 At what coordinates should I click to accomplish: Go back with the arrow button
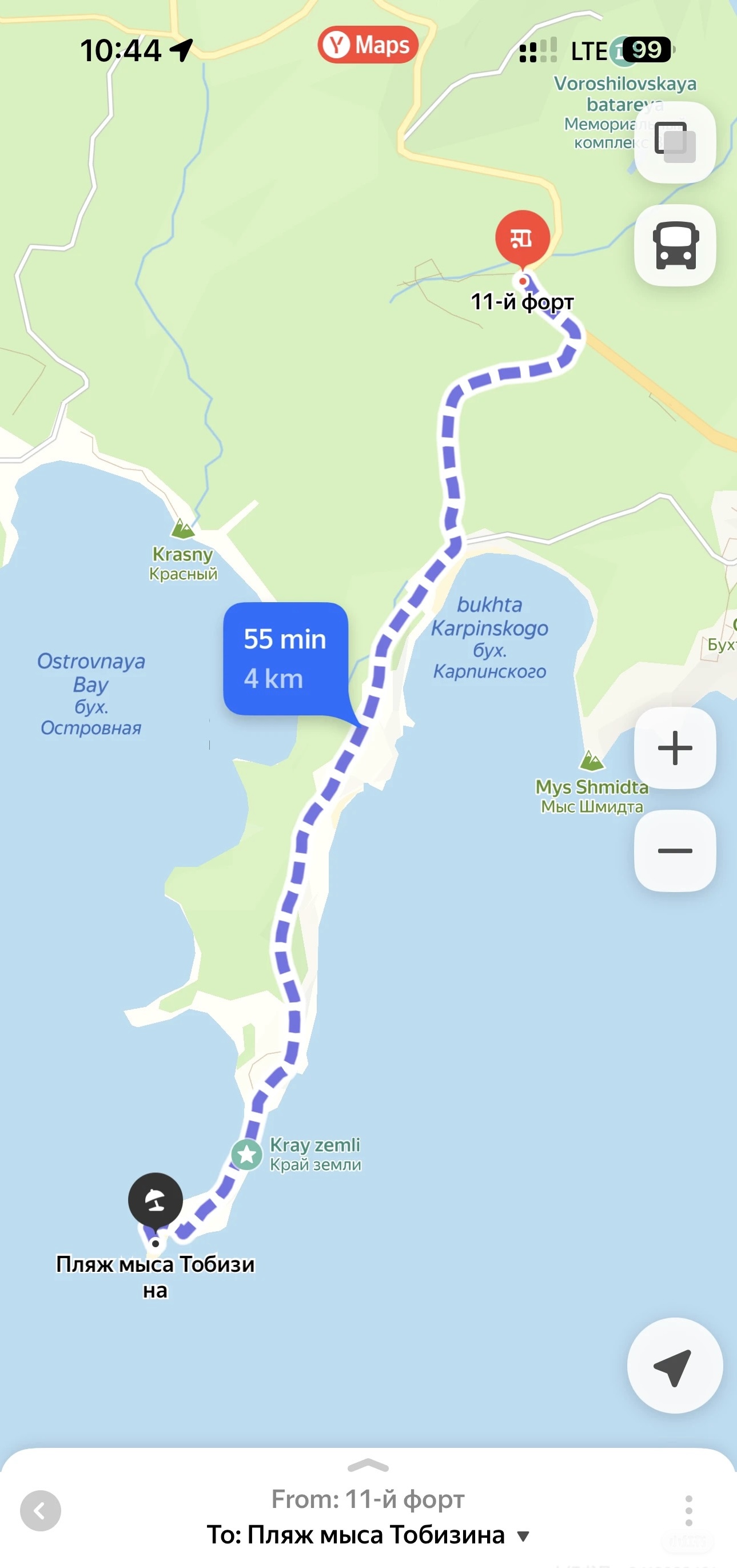40,1510
